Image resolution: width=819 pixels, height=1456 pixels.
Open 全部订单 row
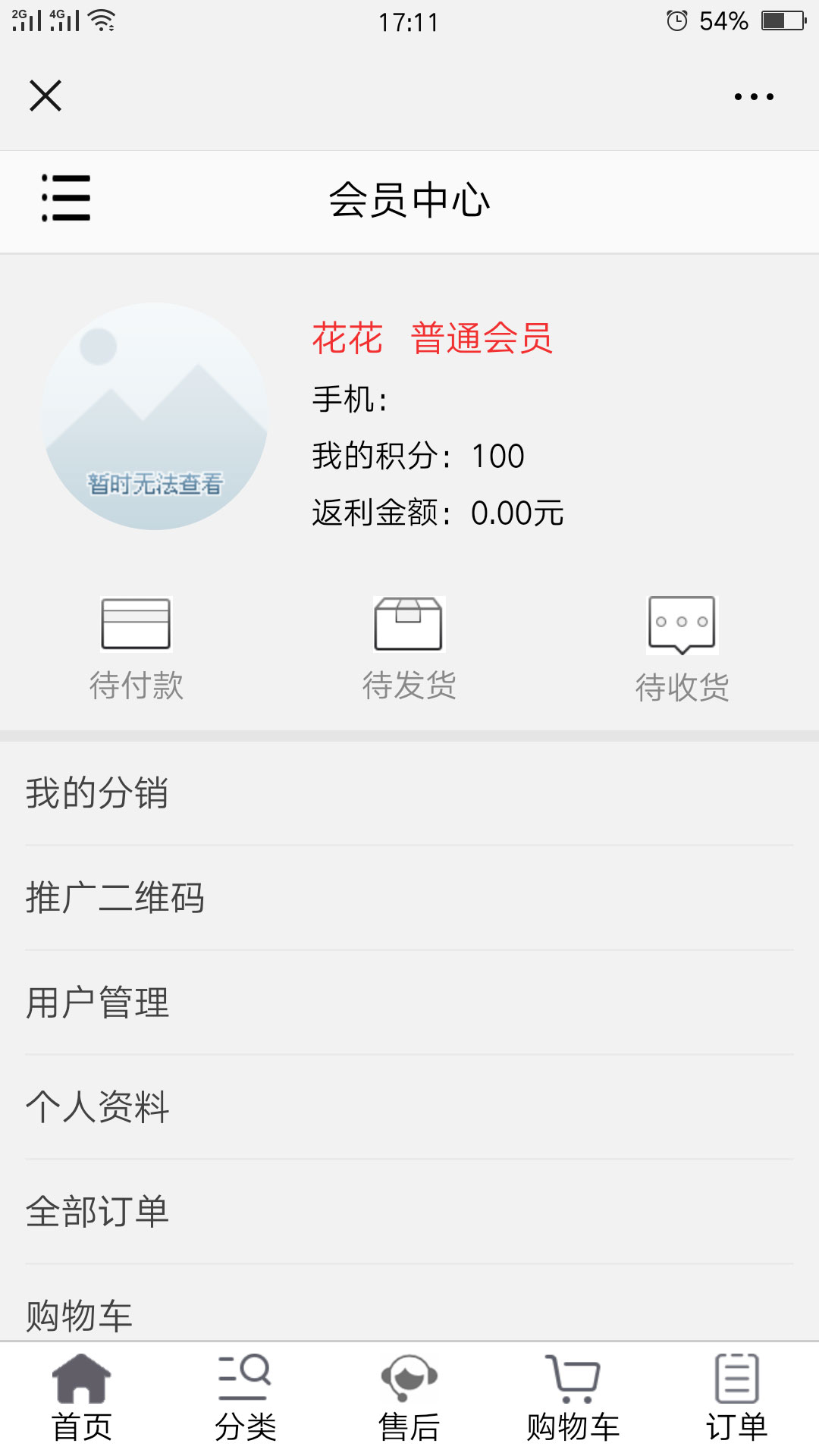click(409, 1212)
